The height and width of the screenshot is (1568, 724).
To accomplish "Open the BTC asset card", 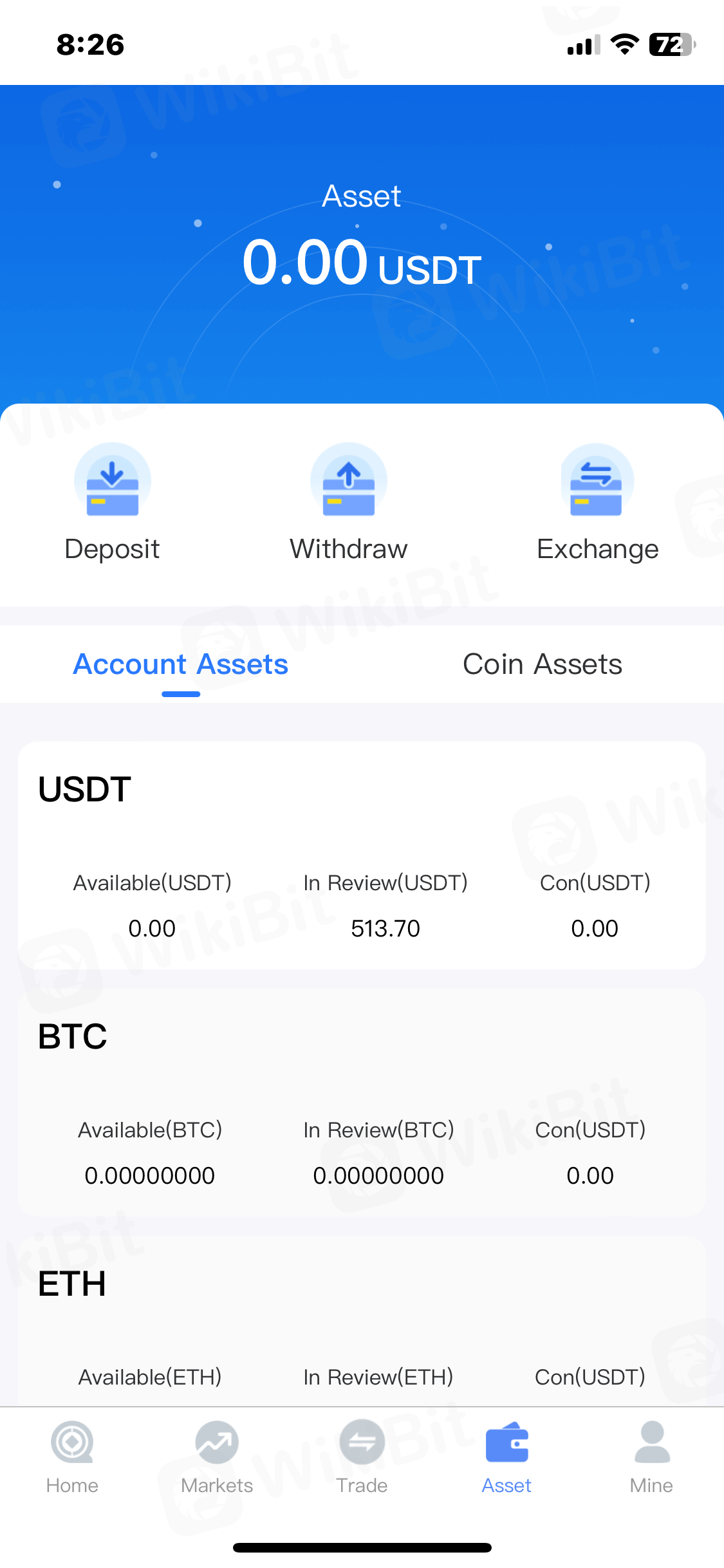I will (362, 1102).
